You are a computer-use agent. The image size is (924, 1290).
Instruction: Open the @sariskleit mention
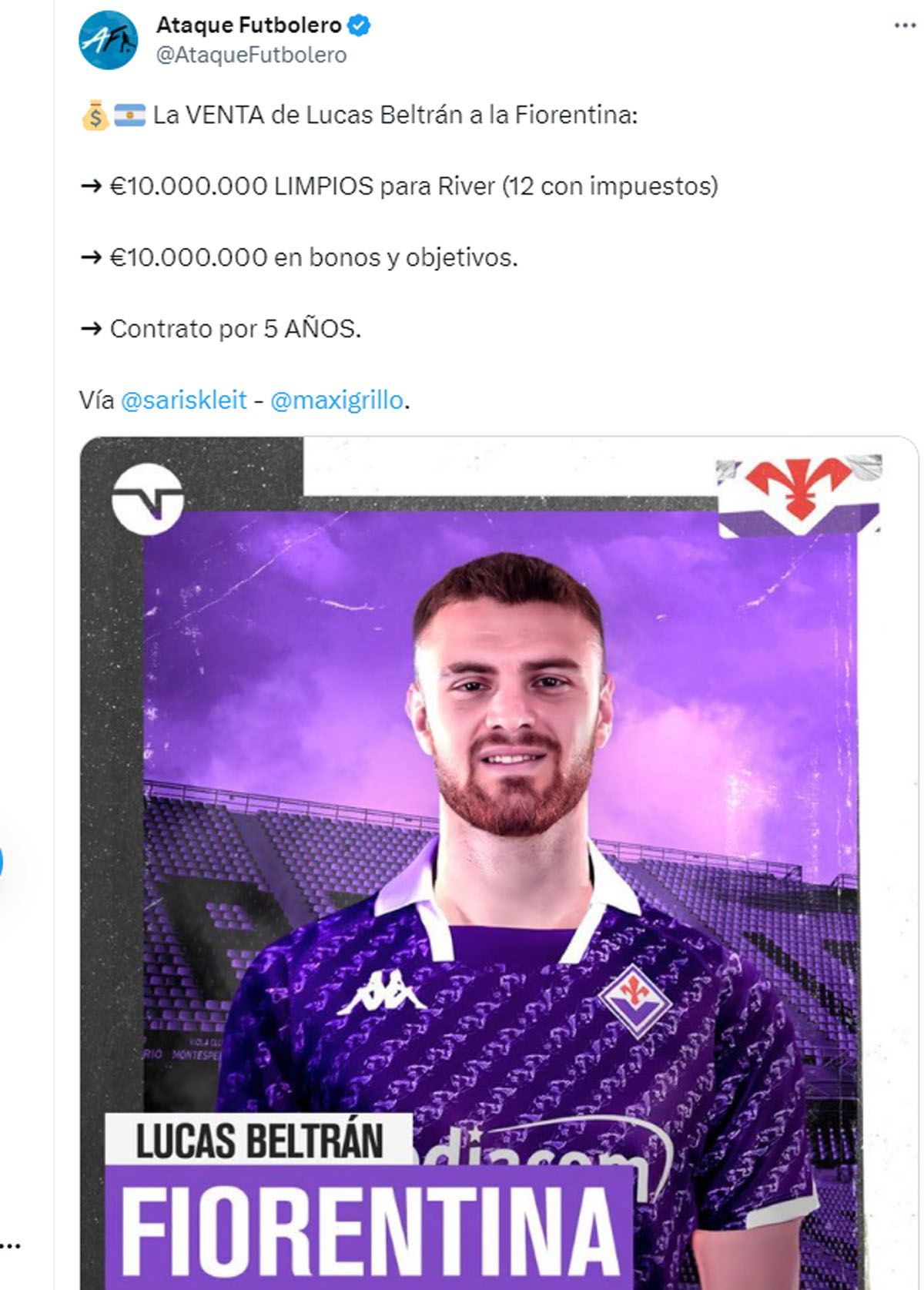[x=184, y=400]
